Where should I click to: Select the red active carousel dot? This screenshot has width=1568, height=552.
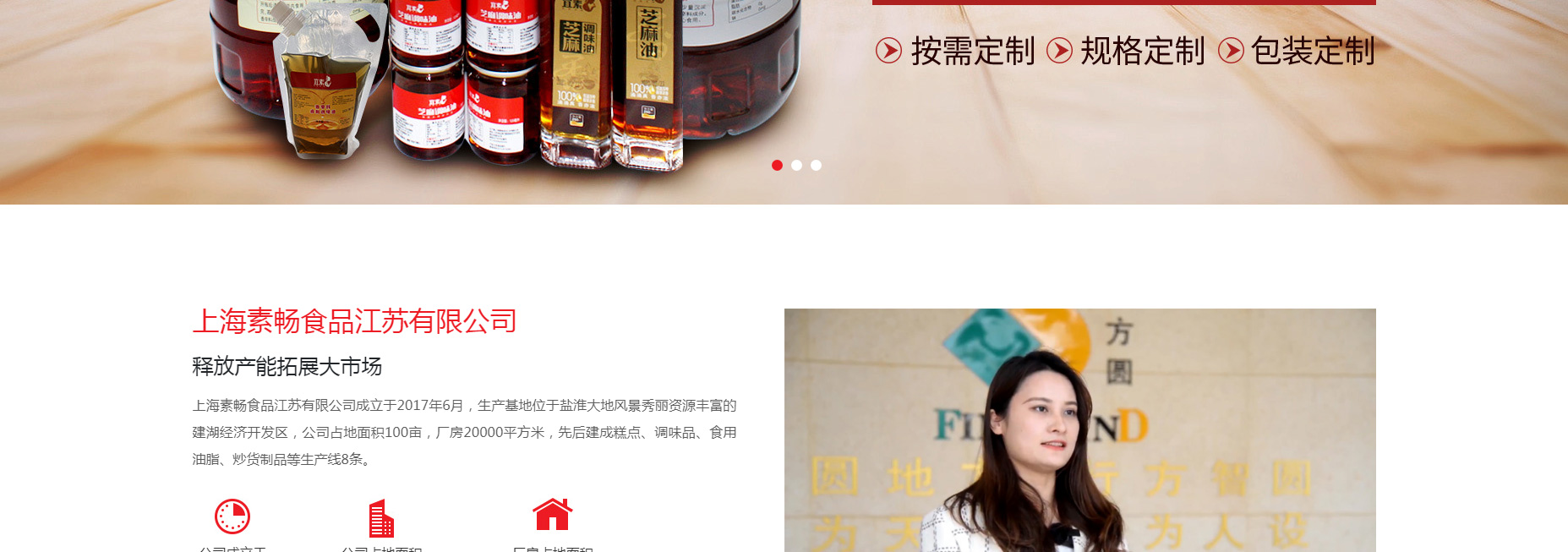coord(777,166)
